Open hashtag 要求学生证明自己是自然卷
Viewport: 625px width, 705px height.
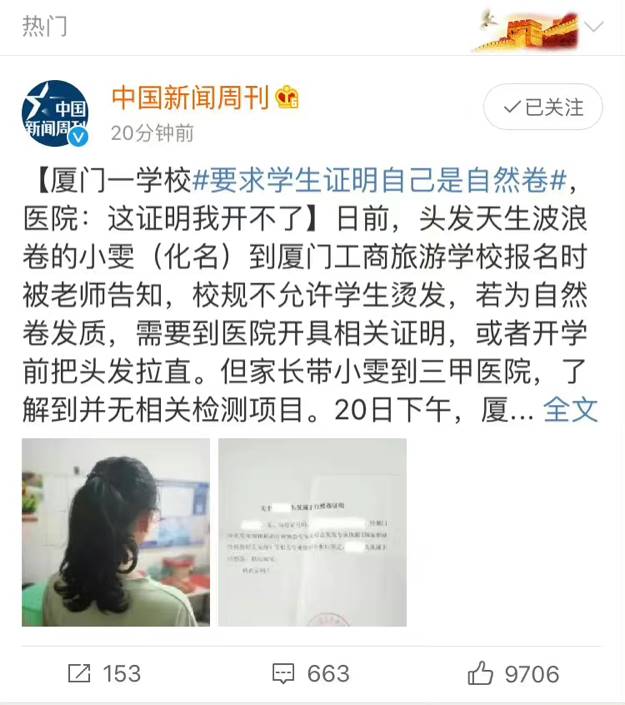tap(380, 182)
